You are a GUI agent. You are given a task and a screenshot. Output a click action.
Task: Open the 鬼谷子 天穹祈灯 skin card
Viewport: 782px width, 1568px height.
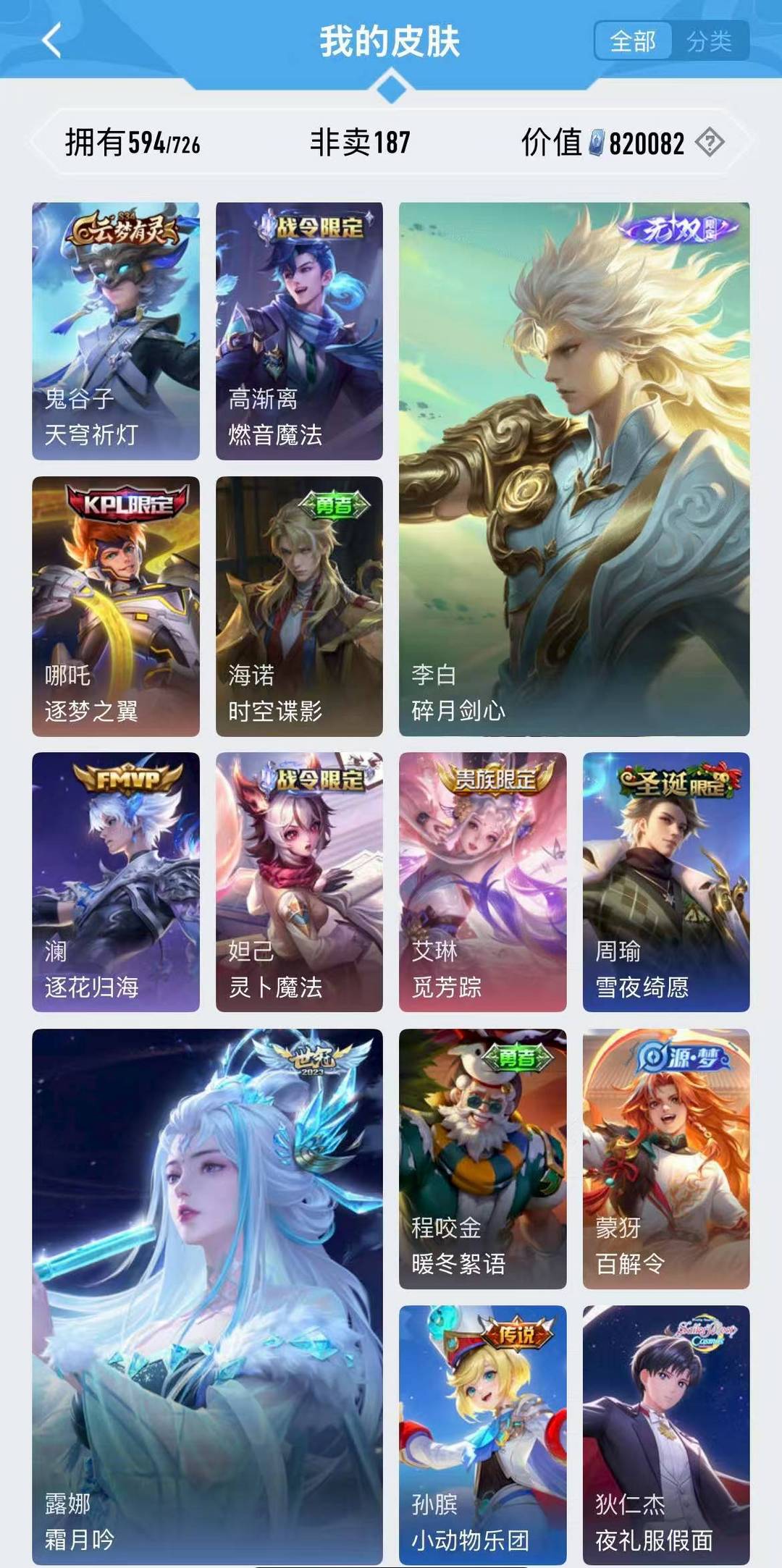[x=116, y=331]
